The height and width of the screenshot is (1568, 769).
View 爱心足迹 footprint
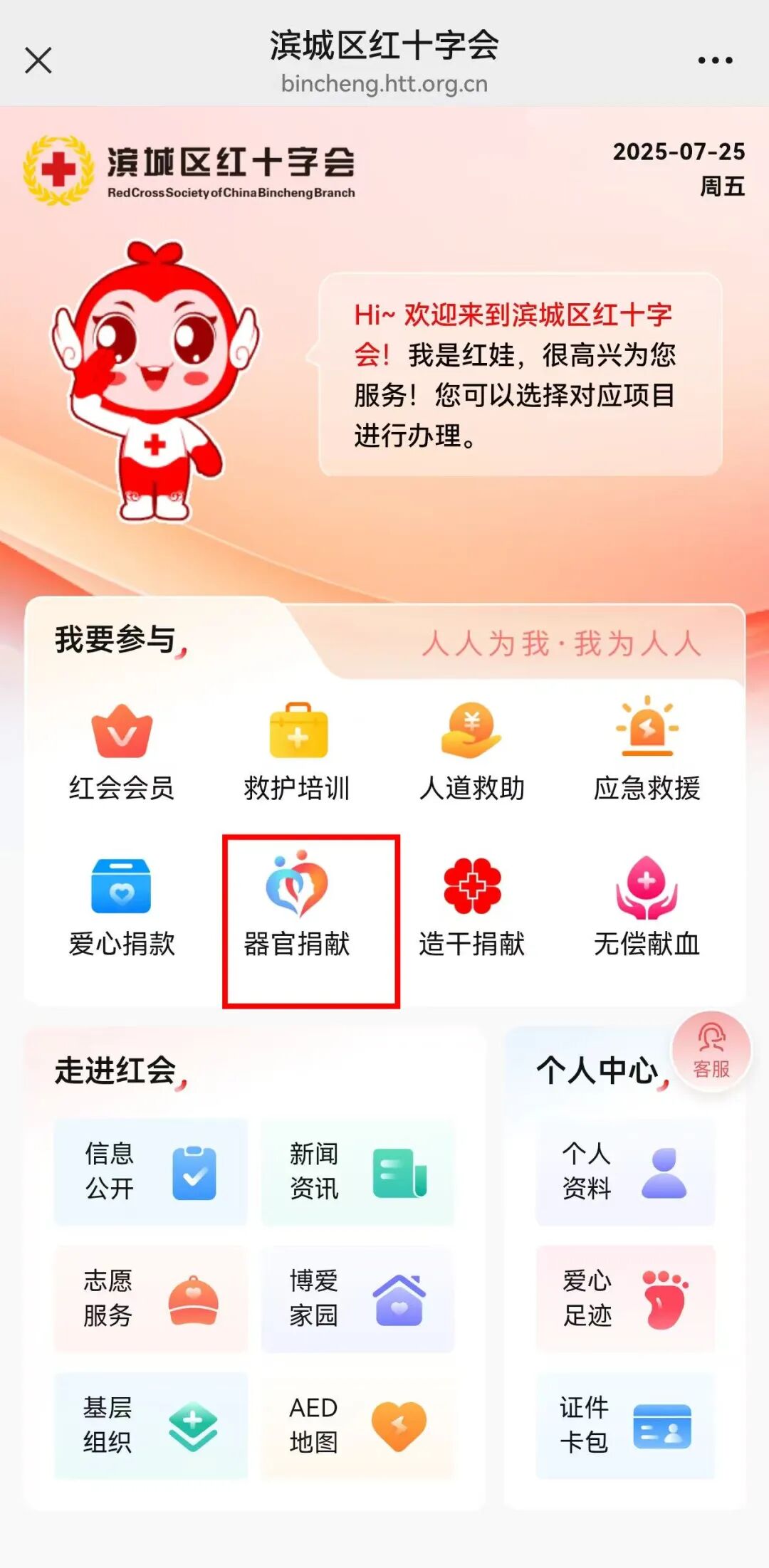(625, 1298)
